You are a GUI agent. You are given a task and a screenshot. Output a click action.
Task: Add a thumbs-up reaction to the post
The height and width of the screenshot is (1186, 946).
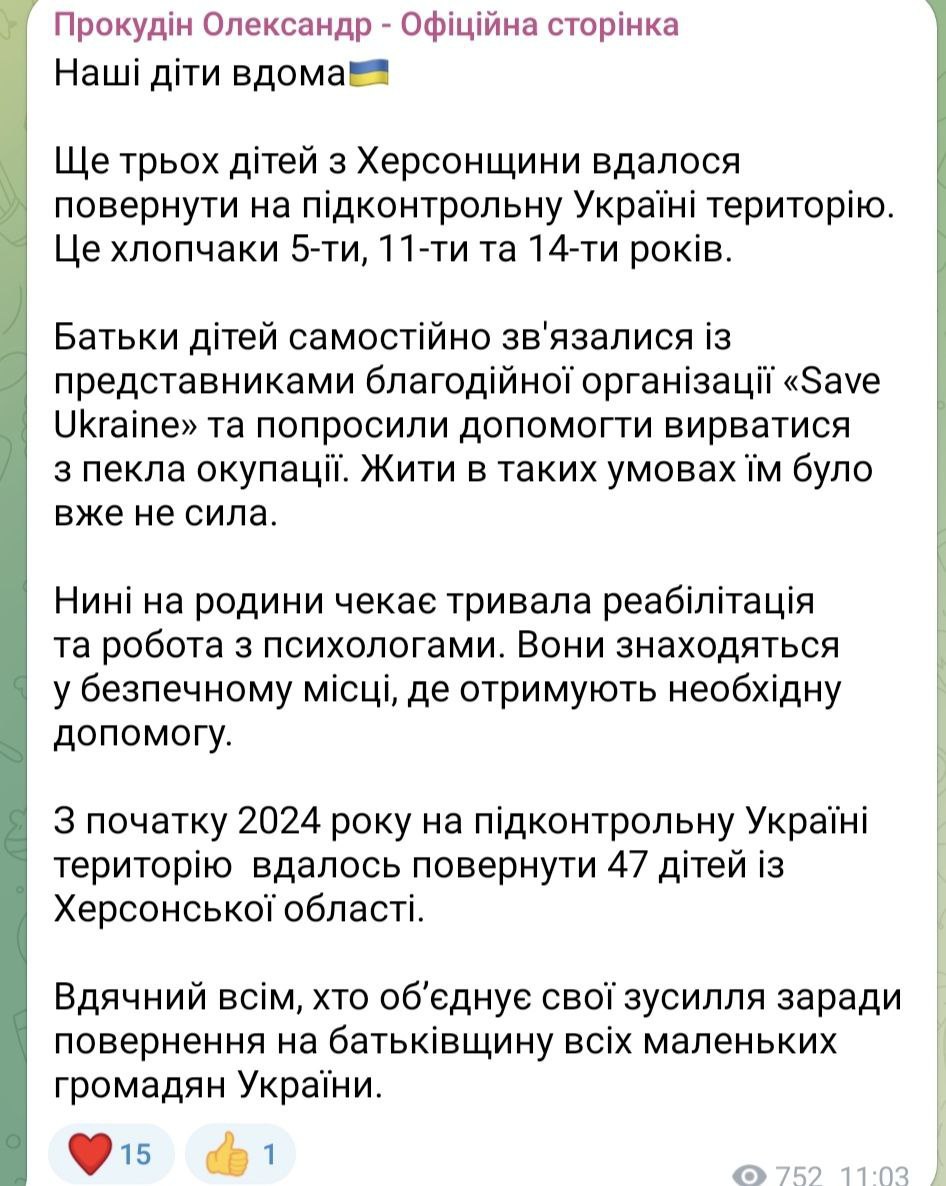pos(240,1154)
